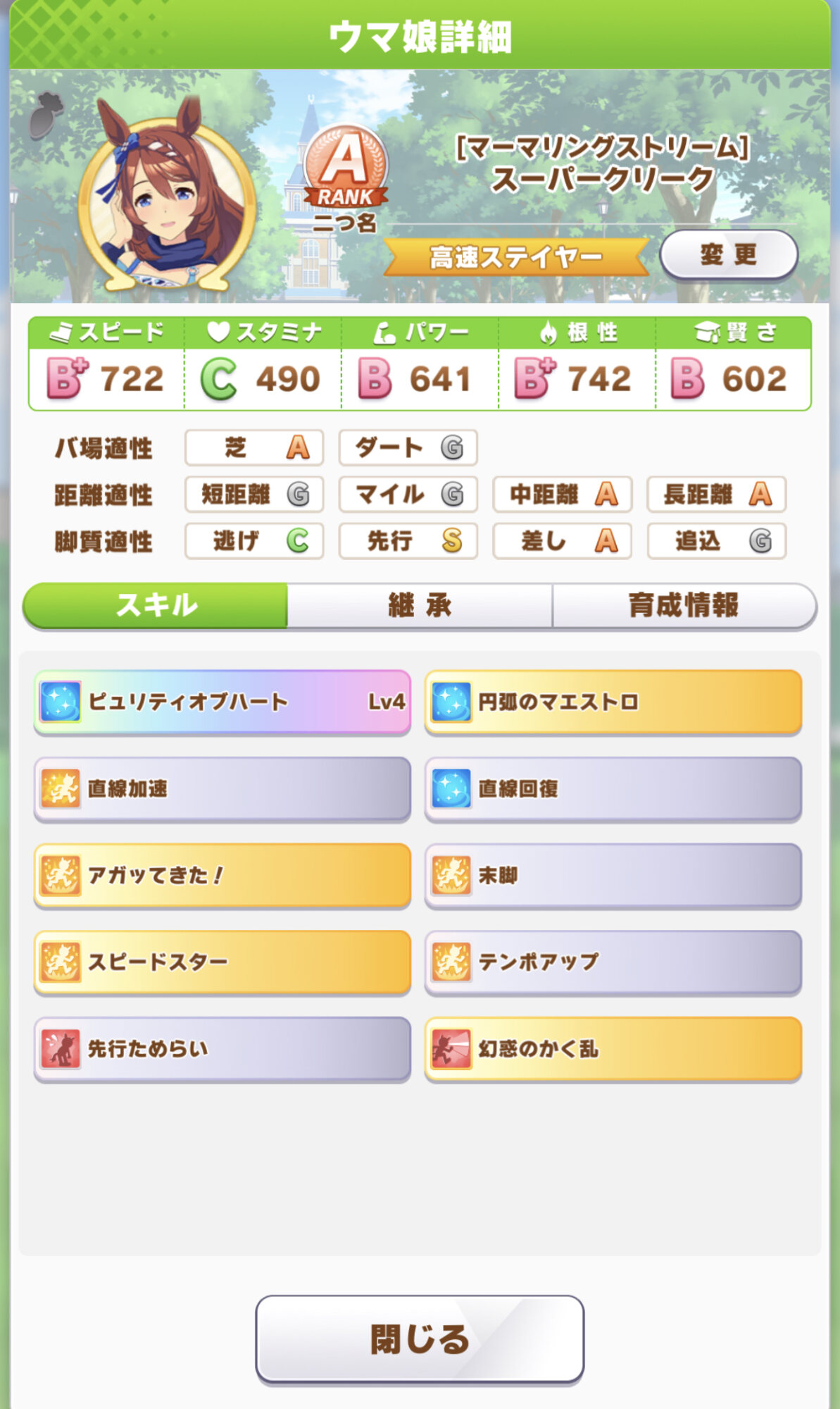The image size is (840, 1409).
Task: Close the dialog with 閉じる
Action: pos(420,1339)
